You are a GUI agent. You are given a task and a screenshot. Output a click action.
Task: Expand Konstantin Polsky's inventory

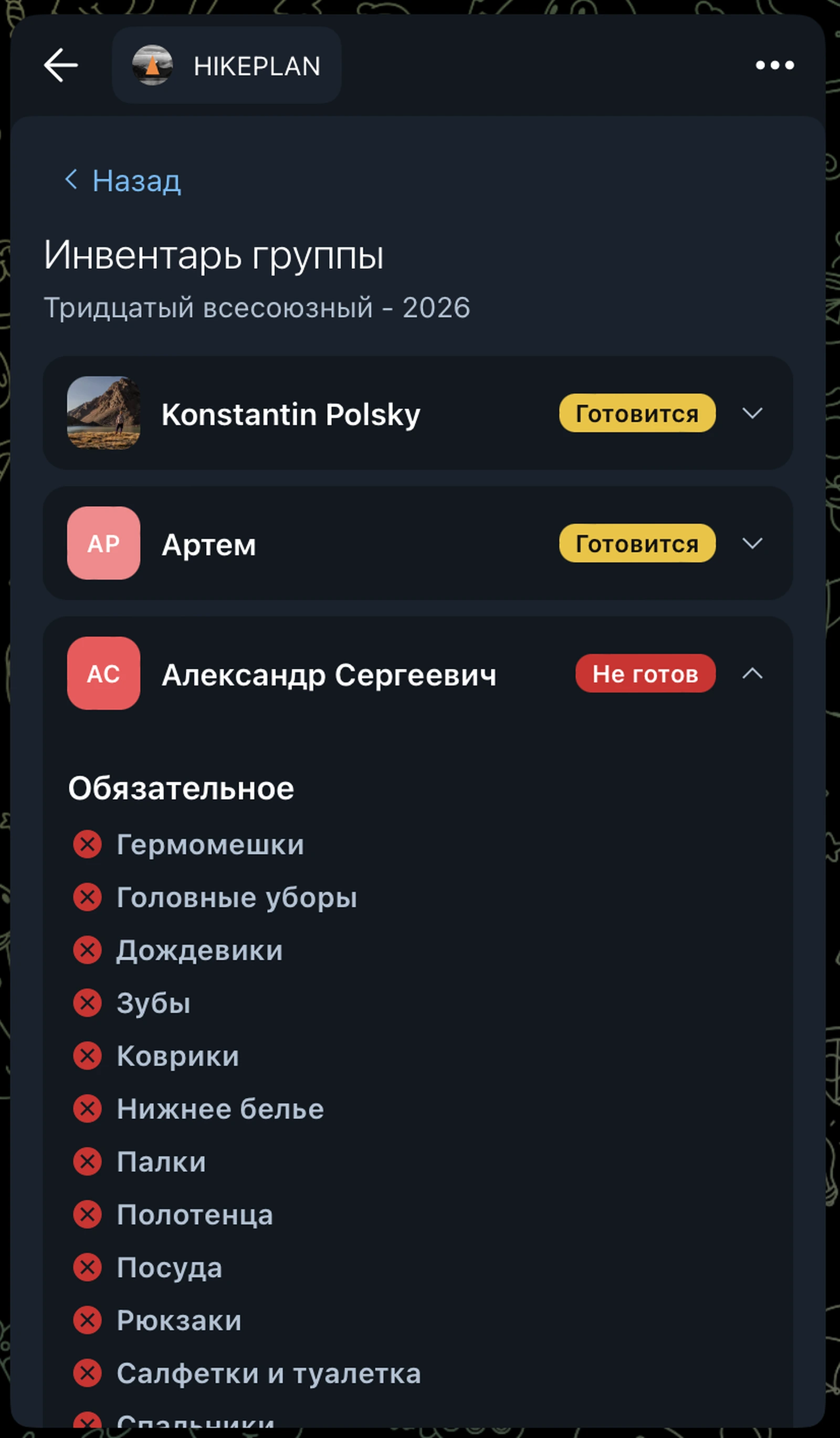point(752,413)
